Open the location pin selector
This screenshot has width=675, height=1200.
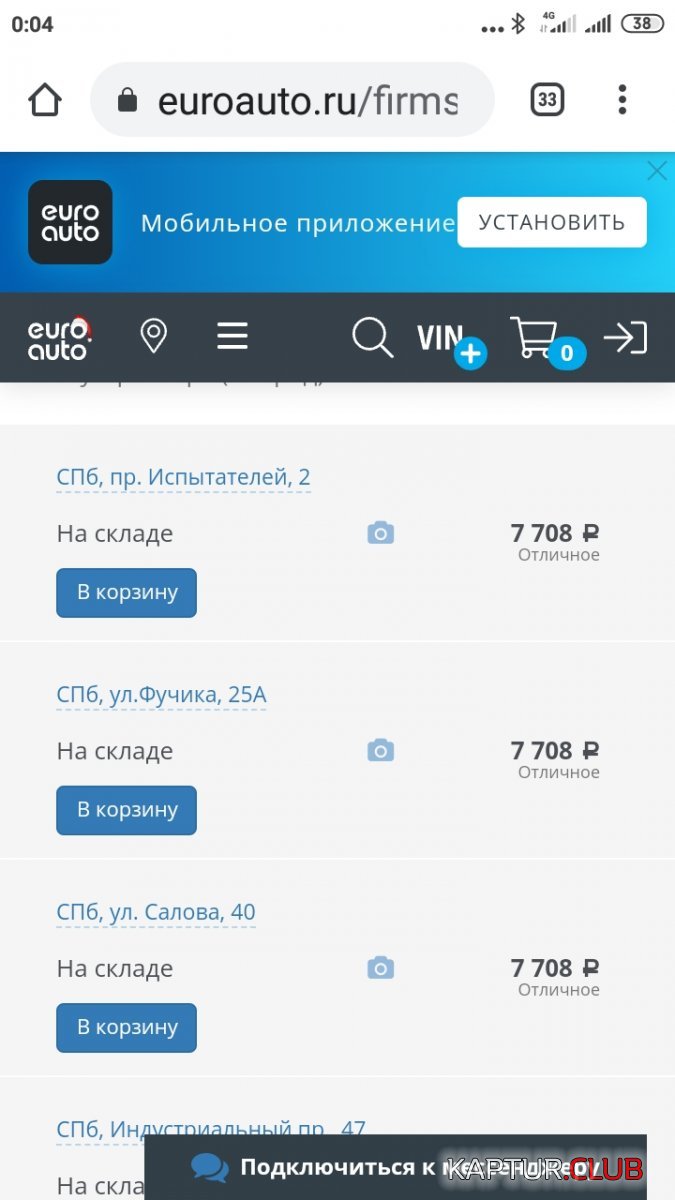[x=153, y=337]
